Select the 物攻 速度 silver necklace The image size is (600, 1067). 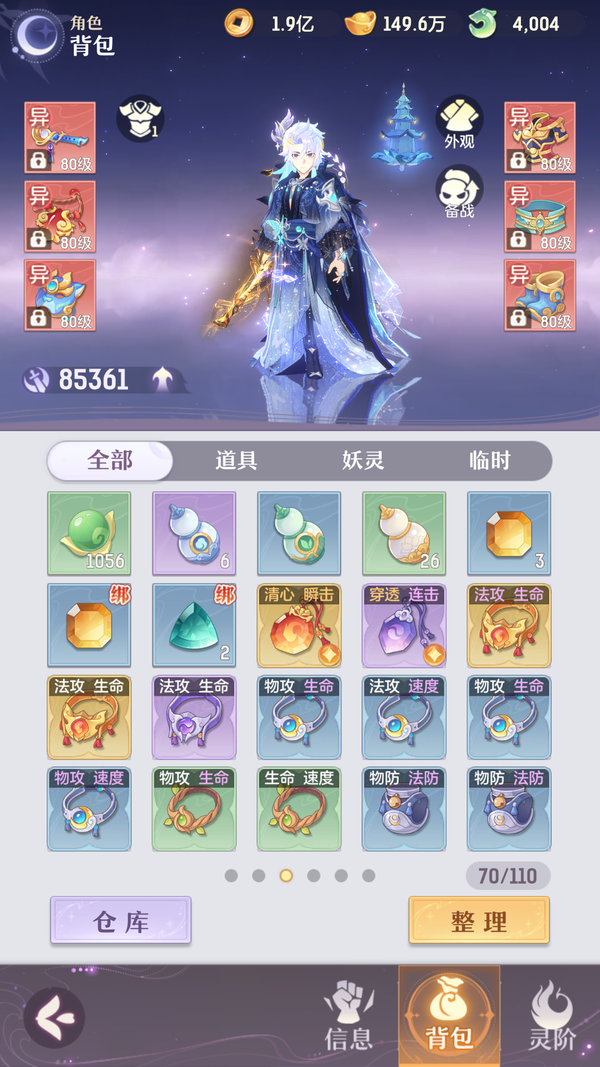[x=89, y=809]
